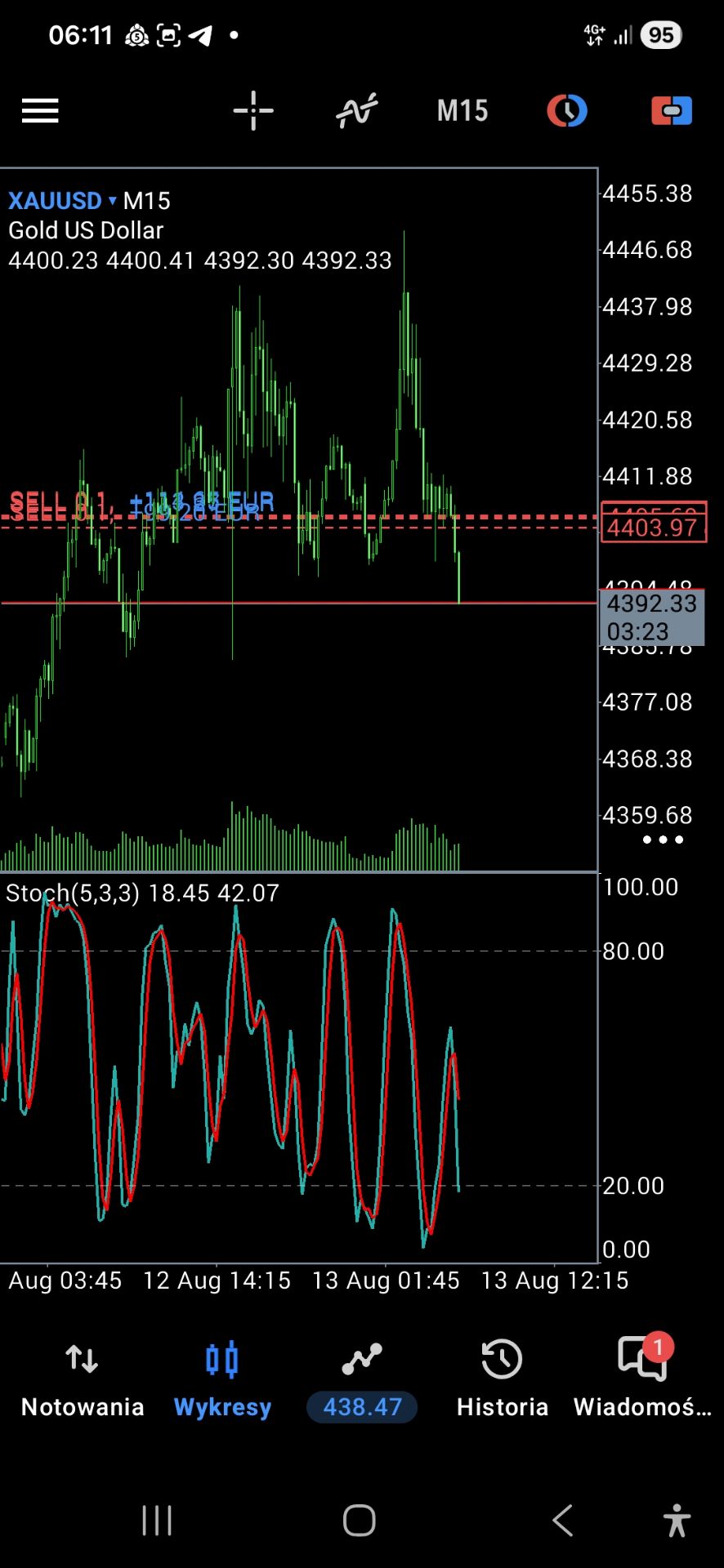Open the indicators list
Viewport: 724px width, 1568px height.
click(x=357, y=110)
